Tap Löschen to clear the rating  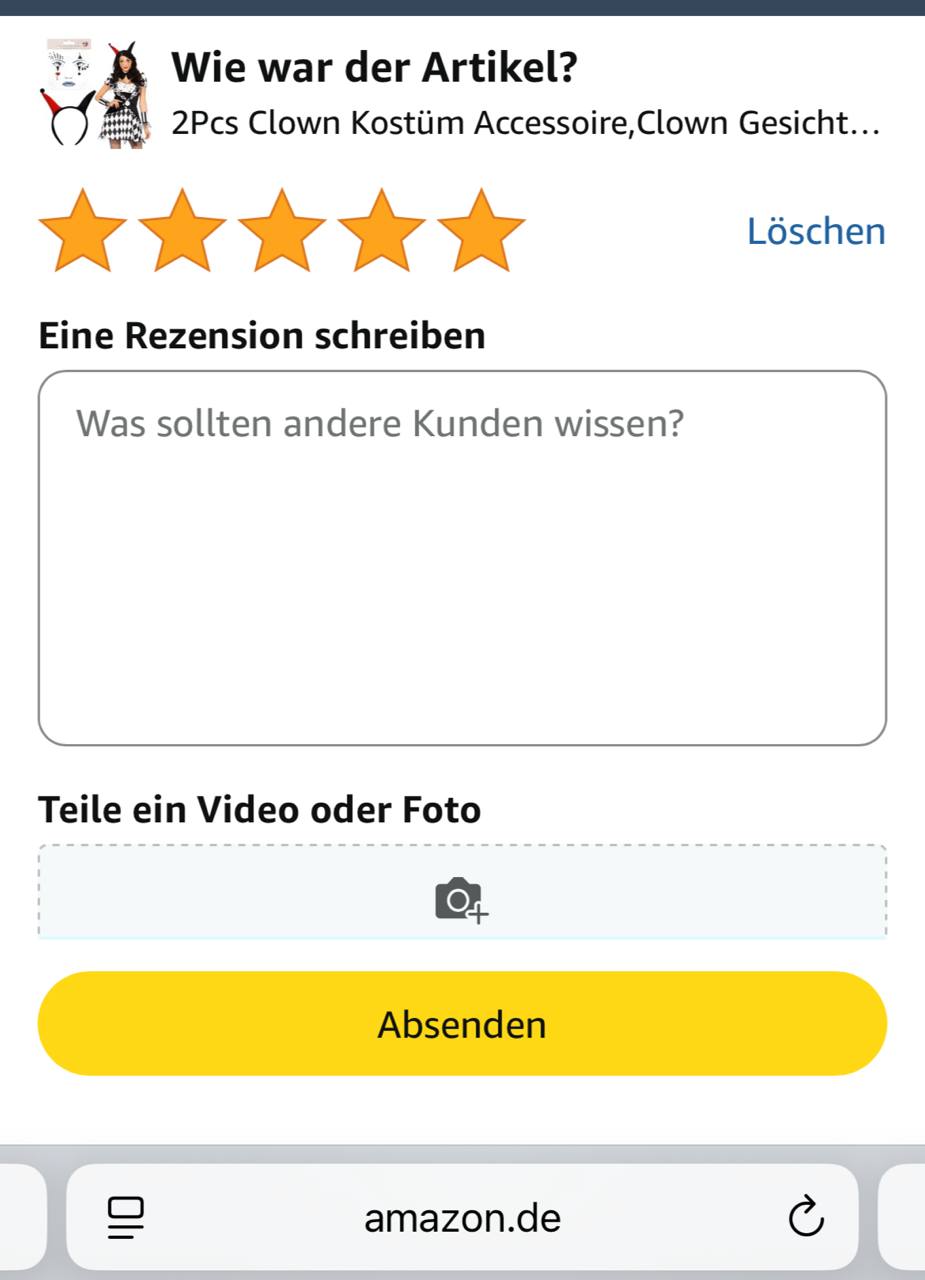(816, 231)
